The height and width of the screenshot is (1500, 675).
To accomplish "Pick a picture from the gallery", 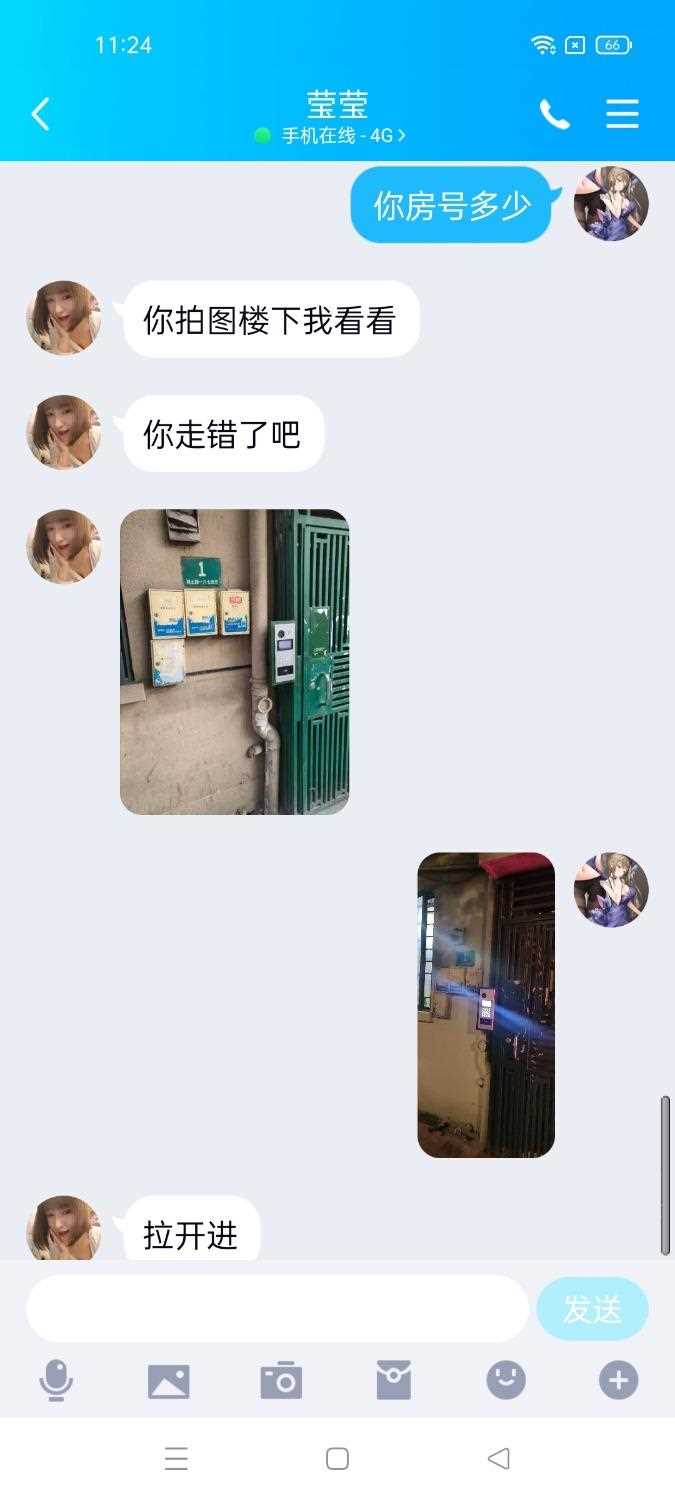I will click(x=168, y=1380).
